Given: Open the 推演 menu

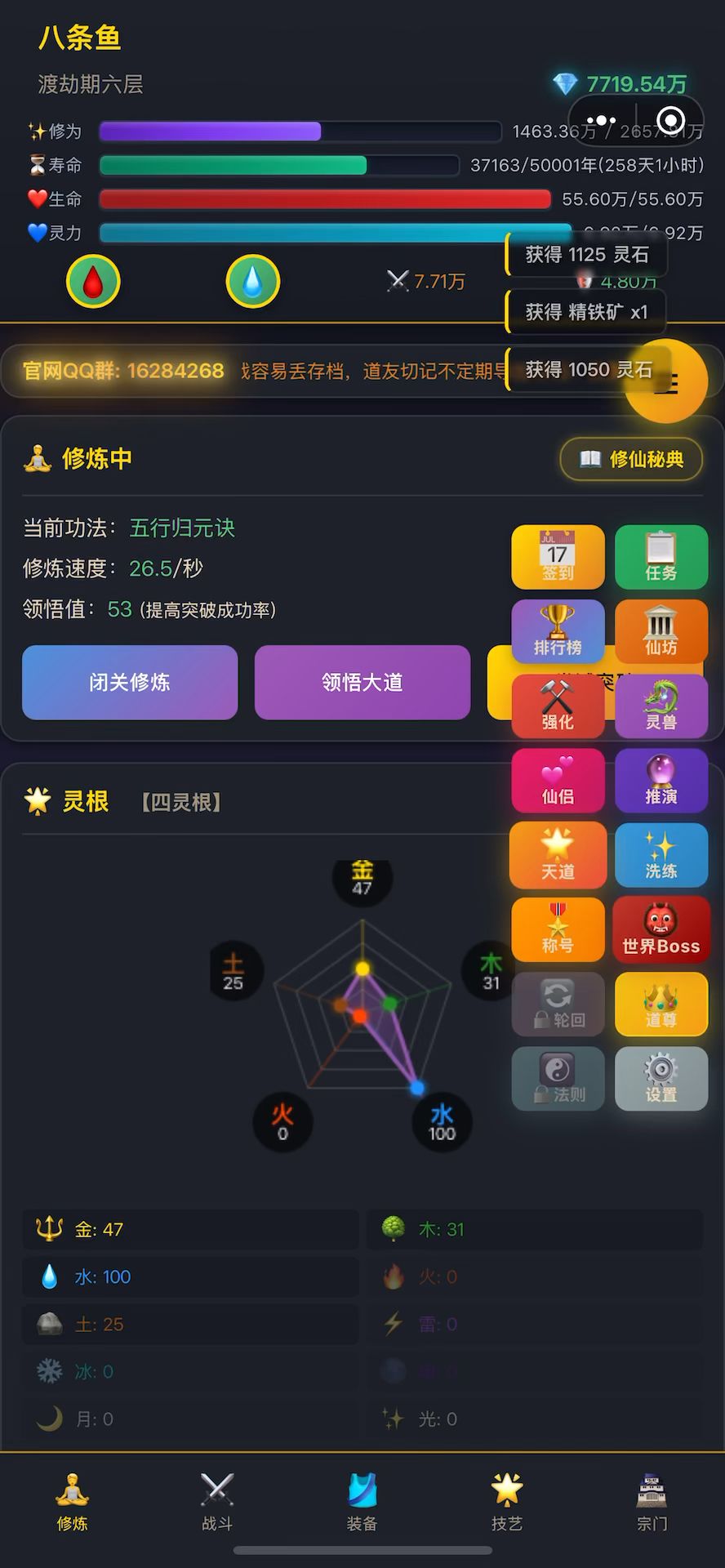Looking at the screenshot, I should 661,780.
